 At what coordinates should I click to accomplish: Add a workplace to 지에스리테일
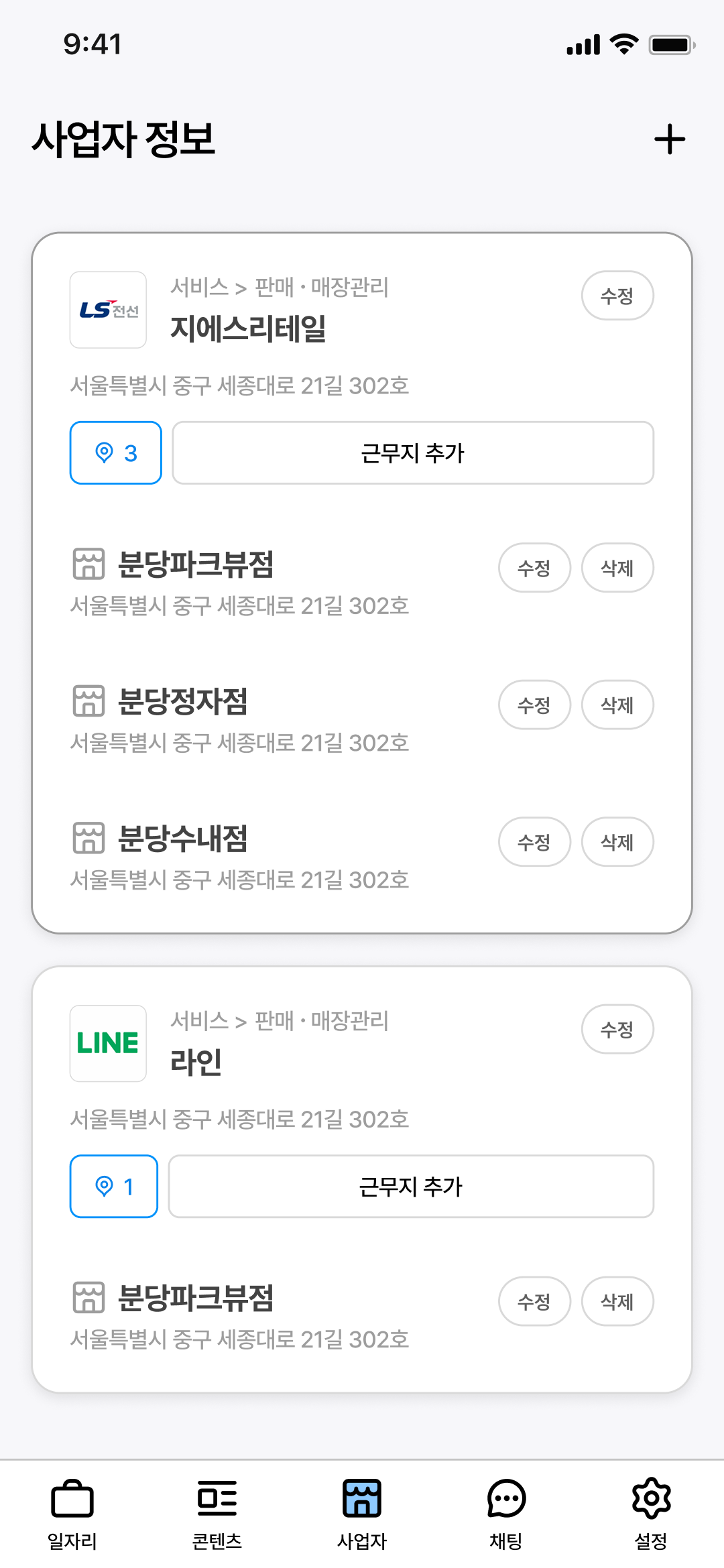click(413, 453)
